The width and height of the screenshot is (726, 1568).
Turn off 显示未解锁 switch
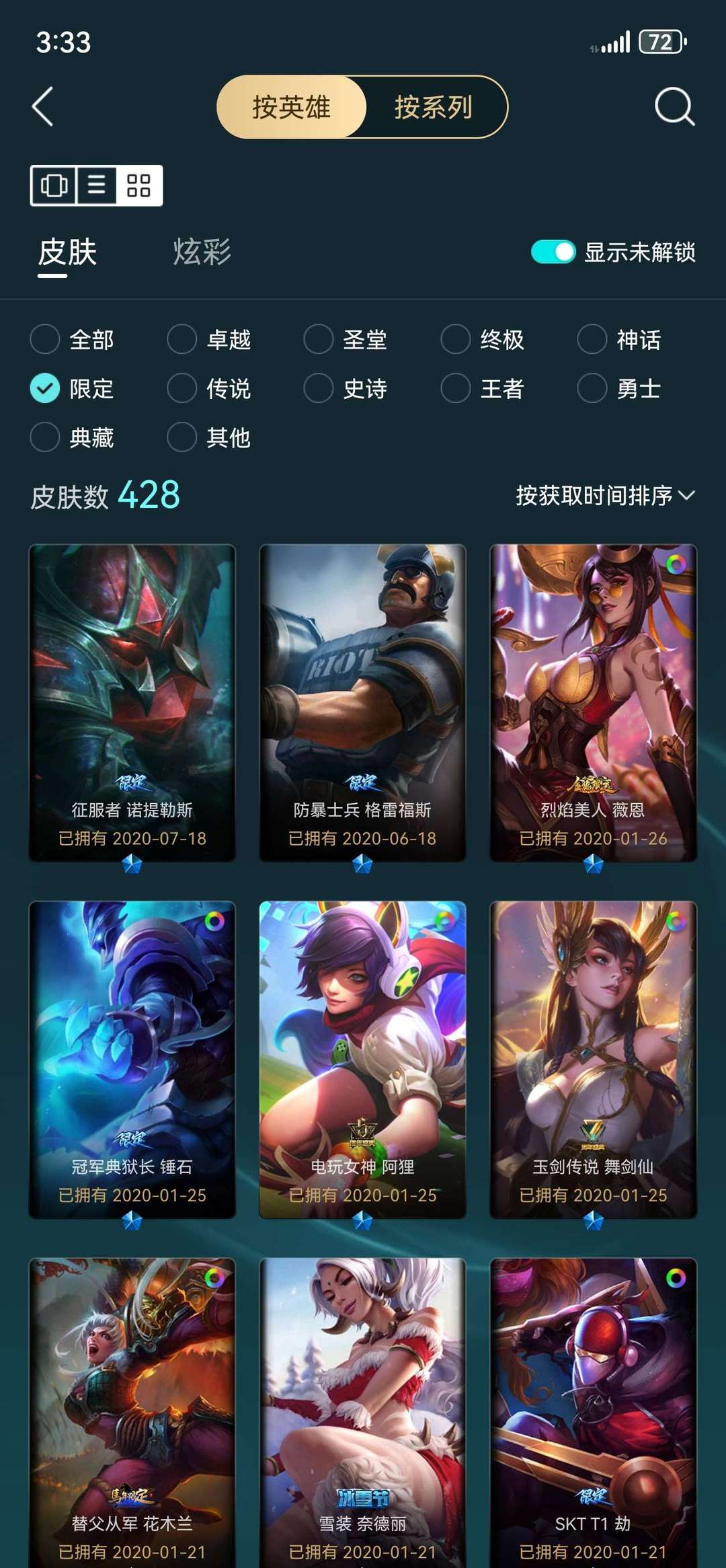553,252
